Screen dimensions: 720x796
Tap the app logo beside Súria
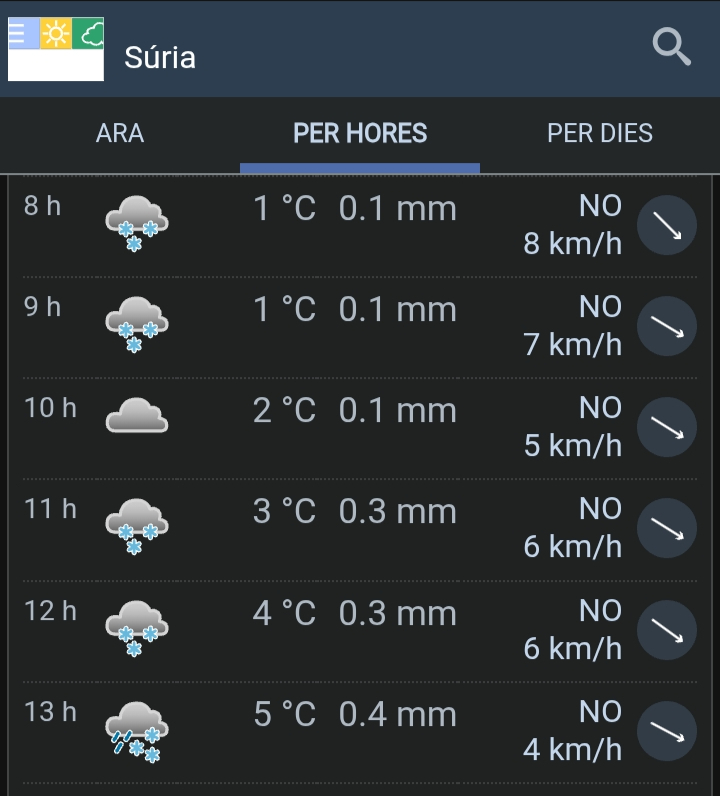[56, 49]
